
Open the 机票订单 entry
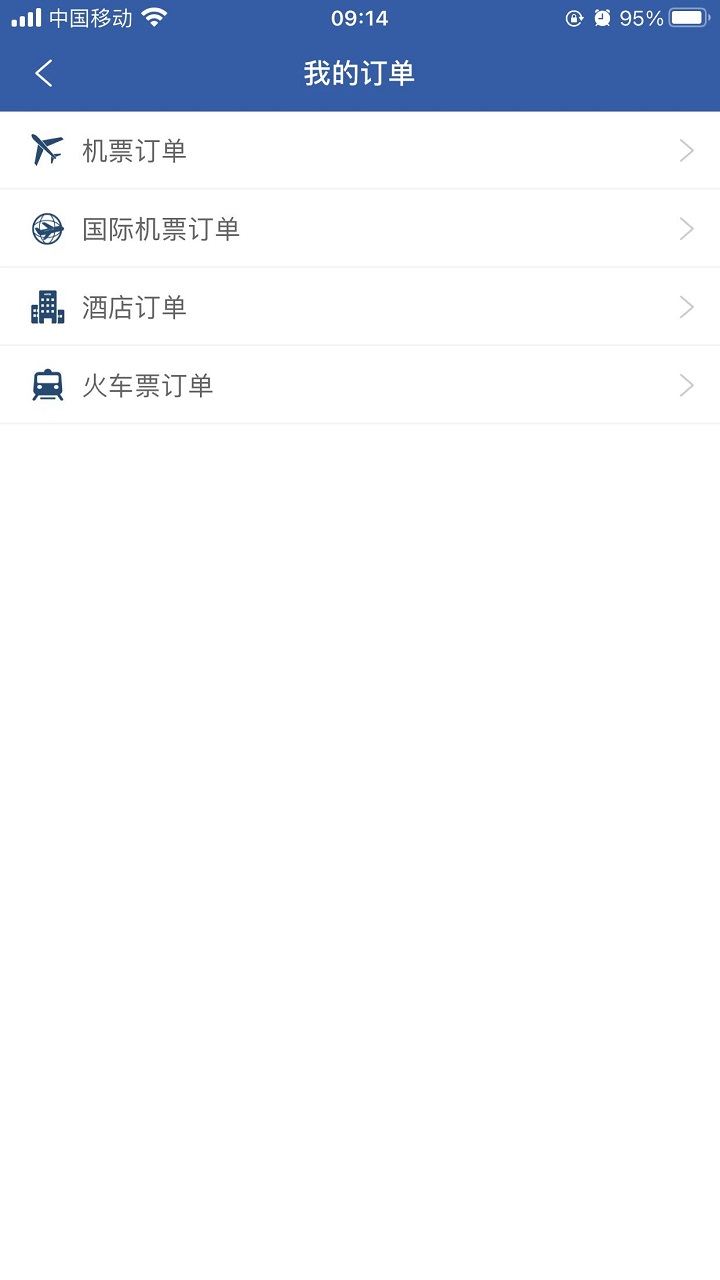click(x=135, y=150)
